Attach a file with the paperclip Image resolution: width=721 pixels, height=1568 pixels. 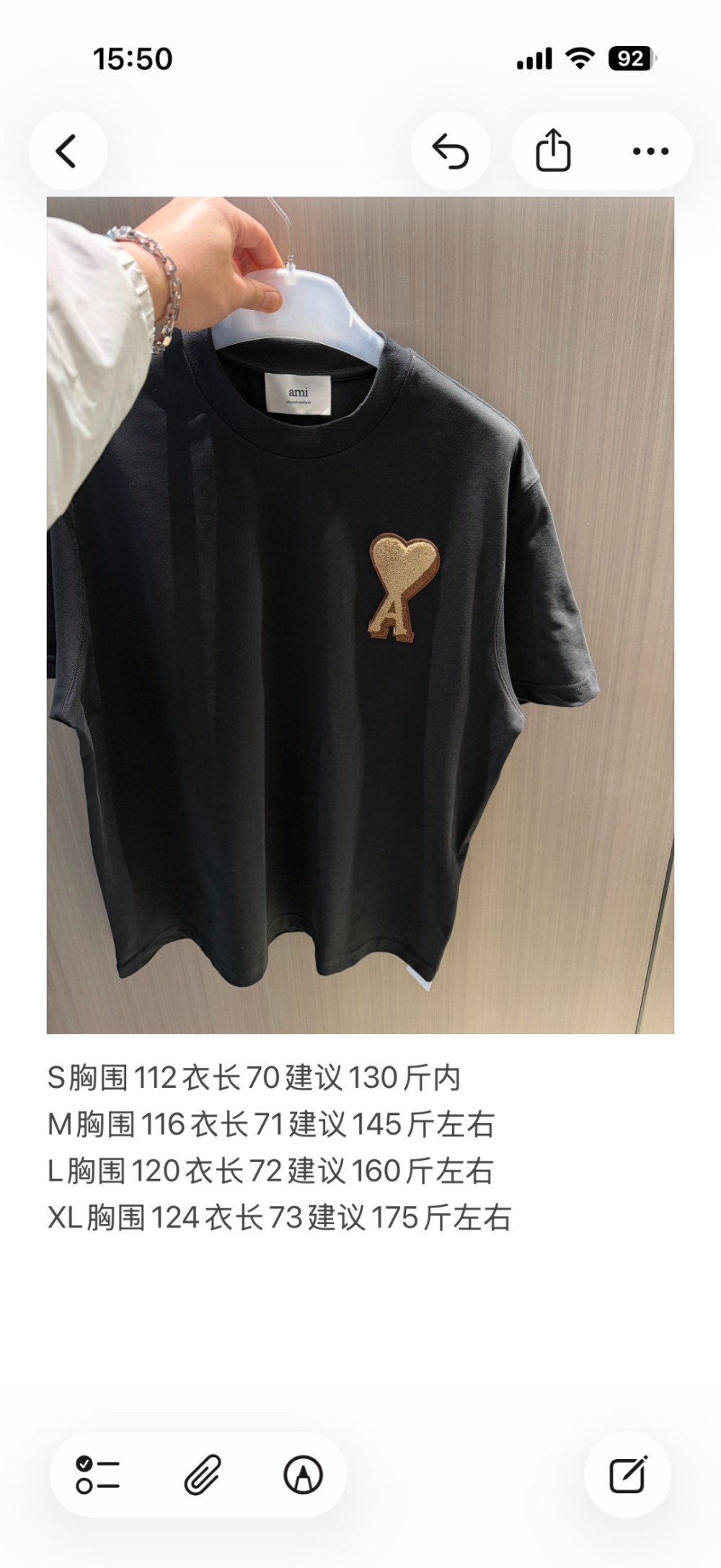click(x=202, y=1474)
